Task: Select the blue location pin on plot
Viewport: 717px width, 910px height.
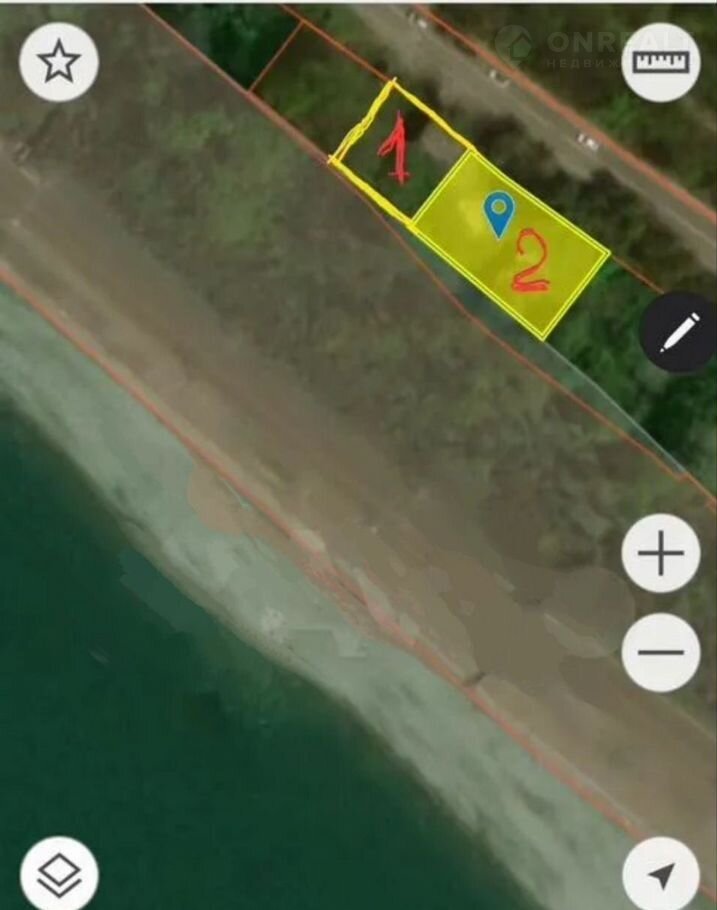Action: (498, 213)
